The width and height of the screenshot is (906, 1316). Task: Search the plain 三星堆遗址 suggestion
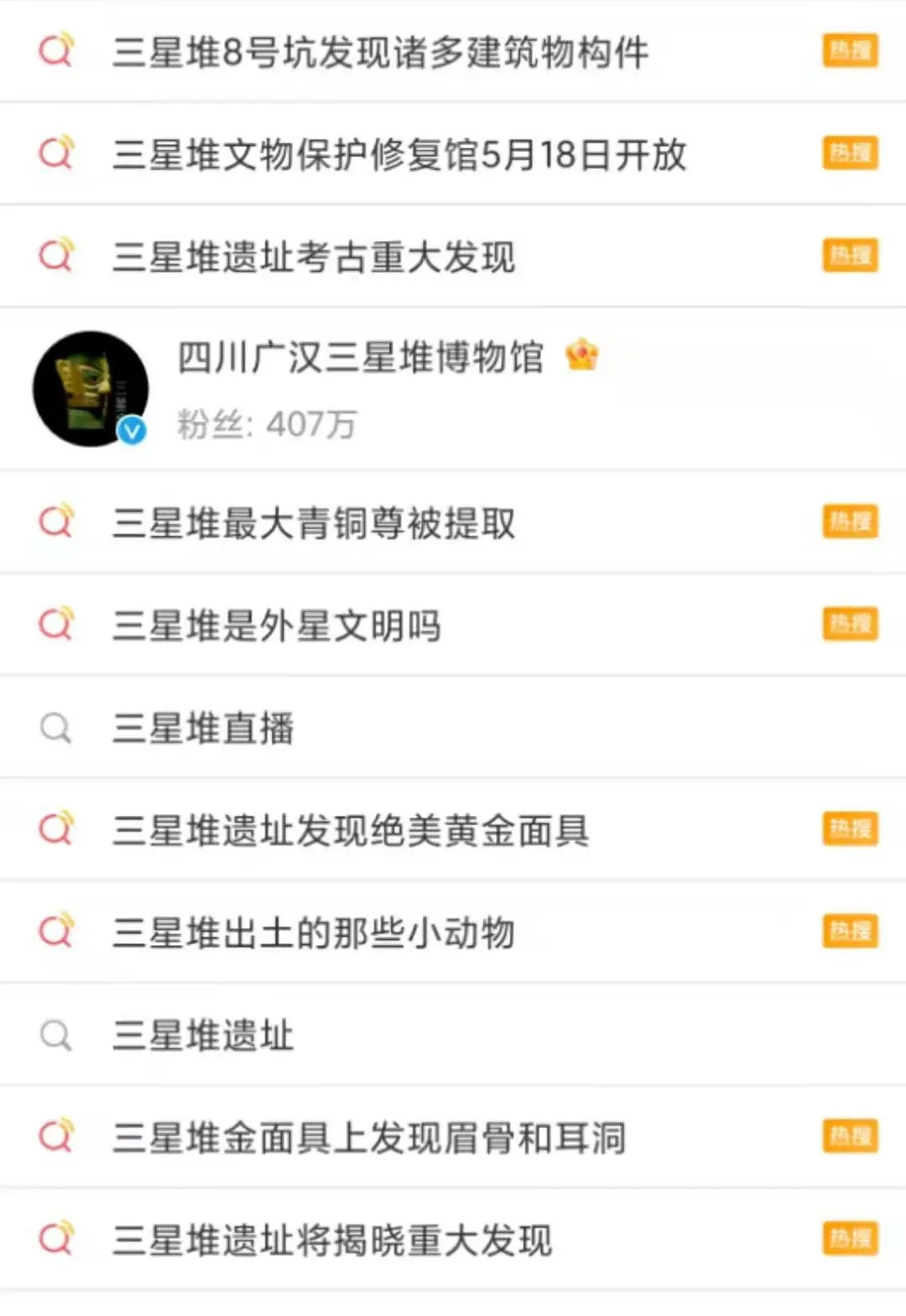pos(204,1036)
